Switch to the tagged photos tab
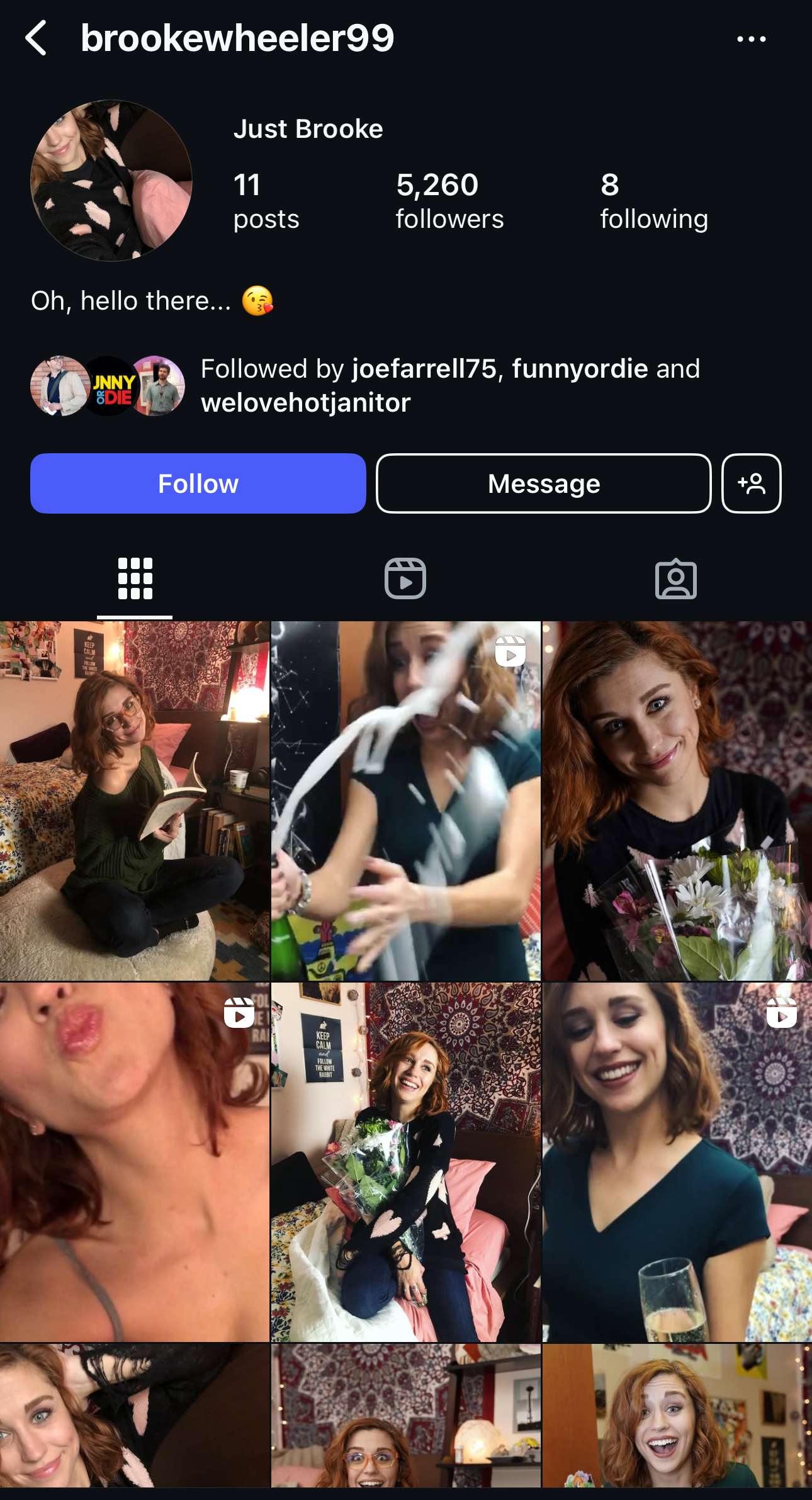Viewport: 812px width, 1500px height. [x=675, y=578]
